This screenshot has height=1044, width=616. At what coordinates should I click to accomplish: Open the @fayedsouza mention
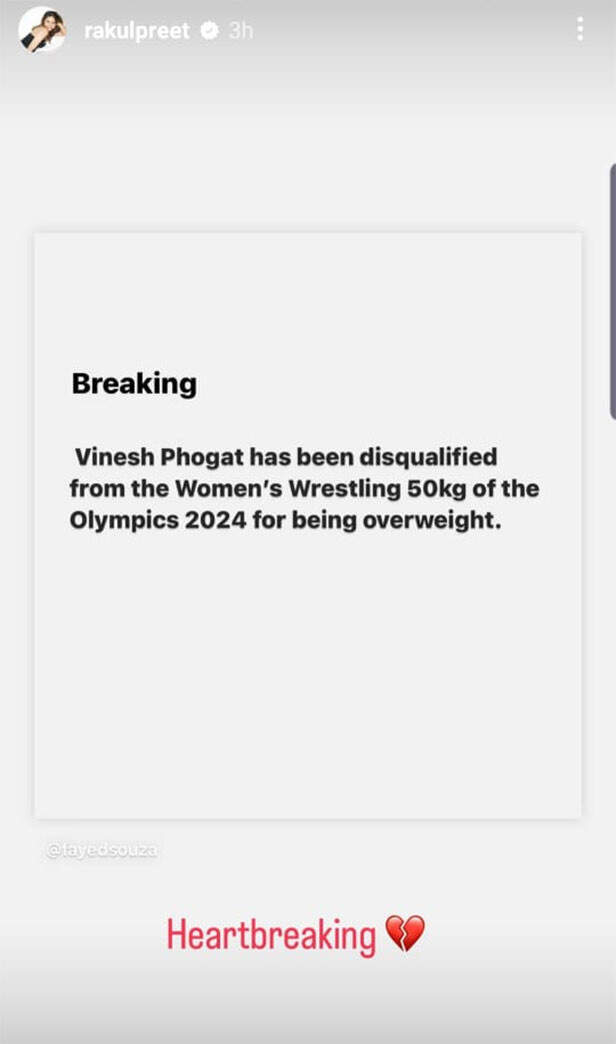click(102, 852)
